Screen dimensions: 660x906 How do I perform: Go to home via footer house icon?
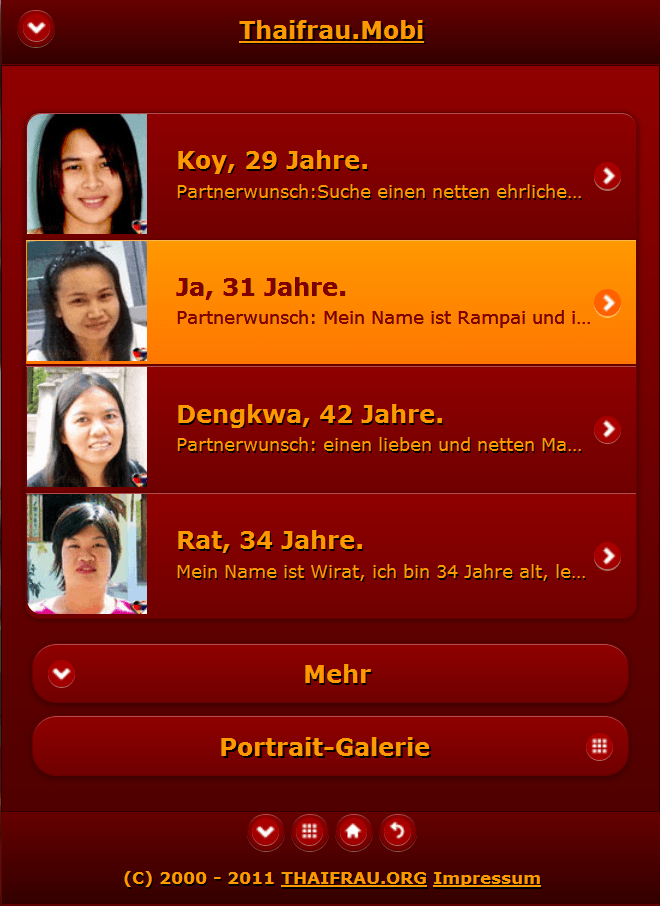(353, 831)
